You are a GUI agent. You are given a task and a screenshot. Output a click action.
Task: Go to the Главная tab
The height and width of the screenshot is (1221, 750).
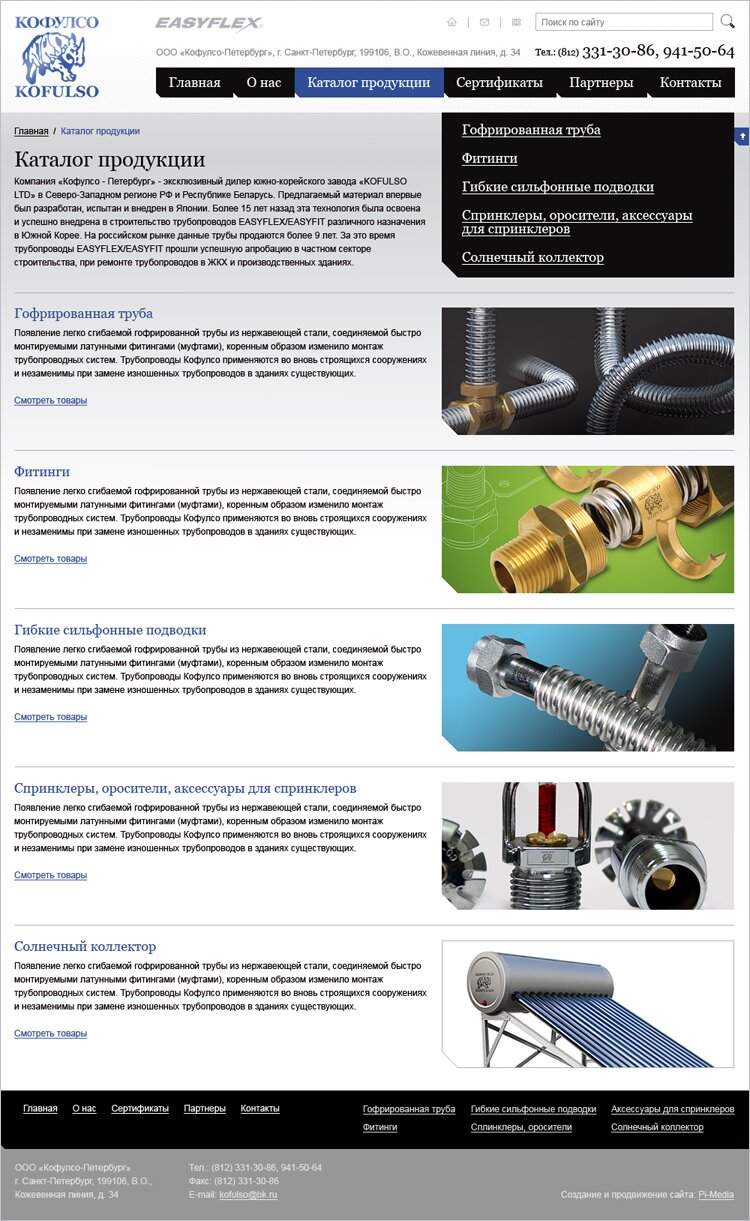coord(194,83)
